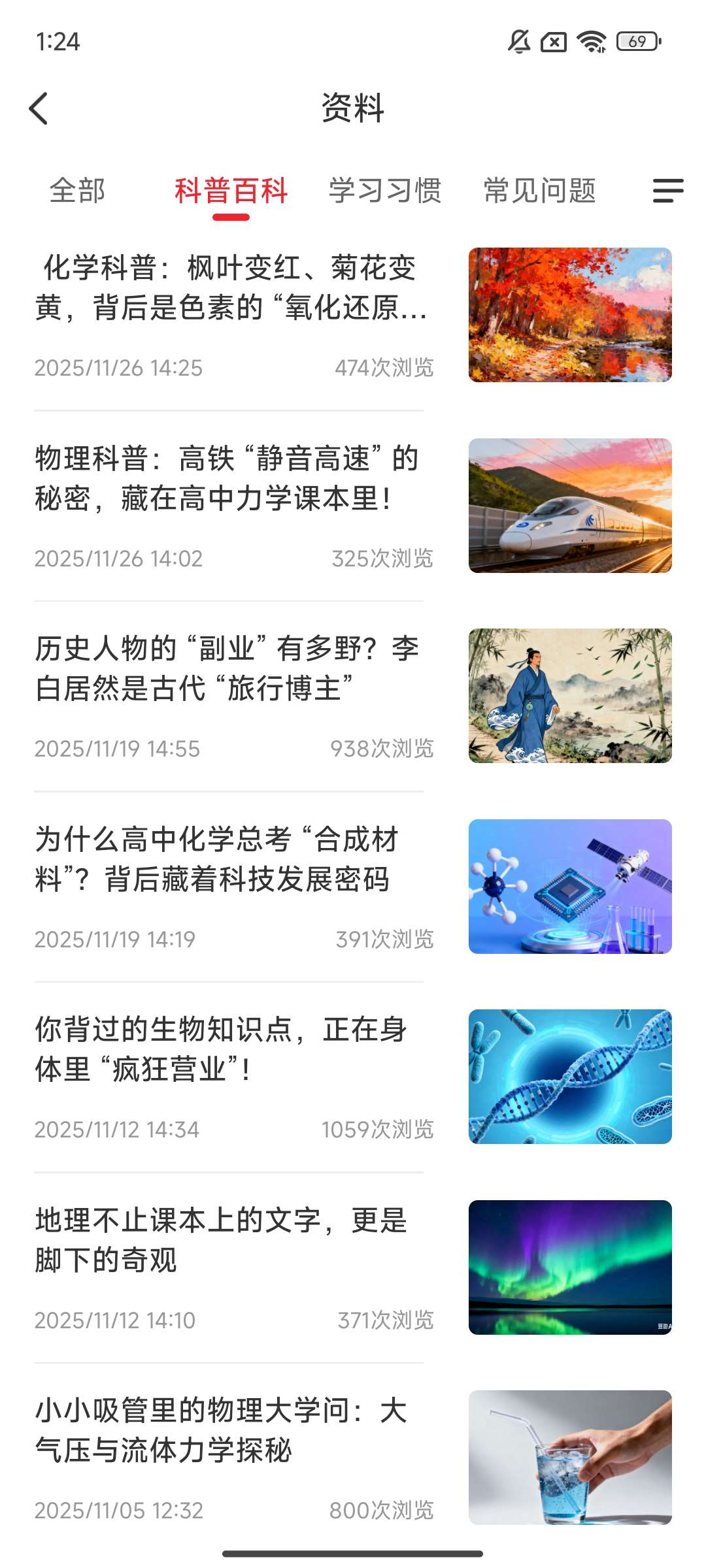
Task: Open the 常见问题 tab
Action: point(539,191)
